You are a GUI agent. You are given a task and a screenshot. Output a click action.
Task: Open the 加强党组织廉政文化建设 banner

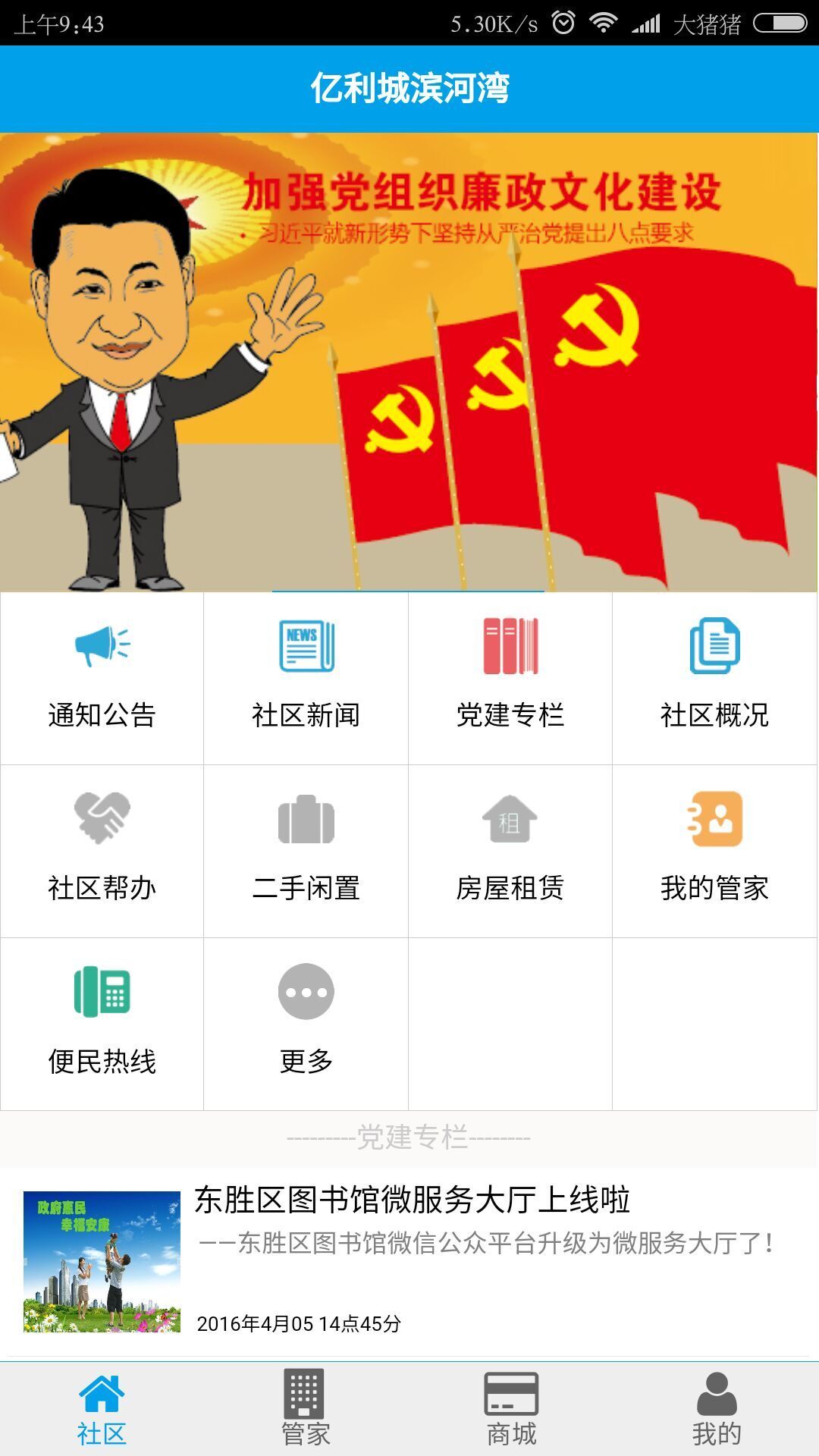click(409, 362)
